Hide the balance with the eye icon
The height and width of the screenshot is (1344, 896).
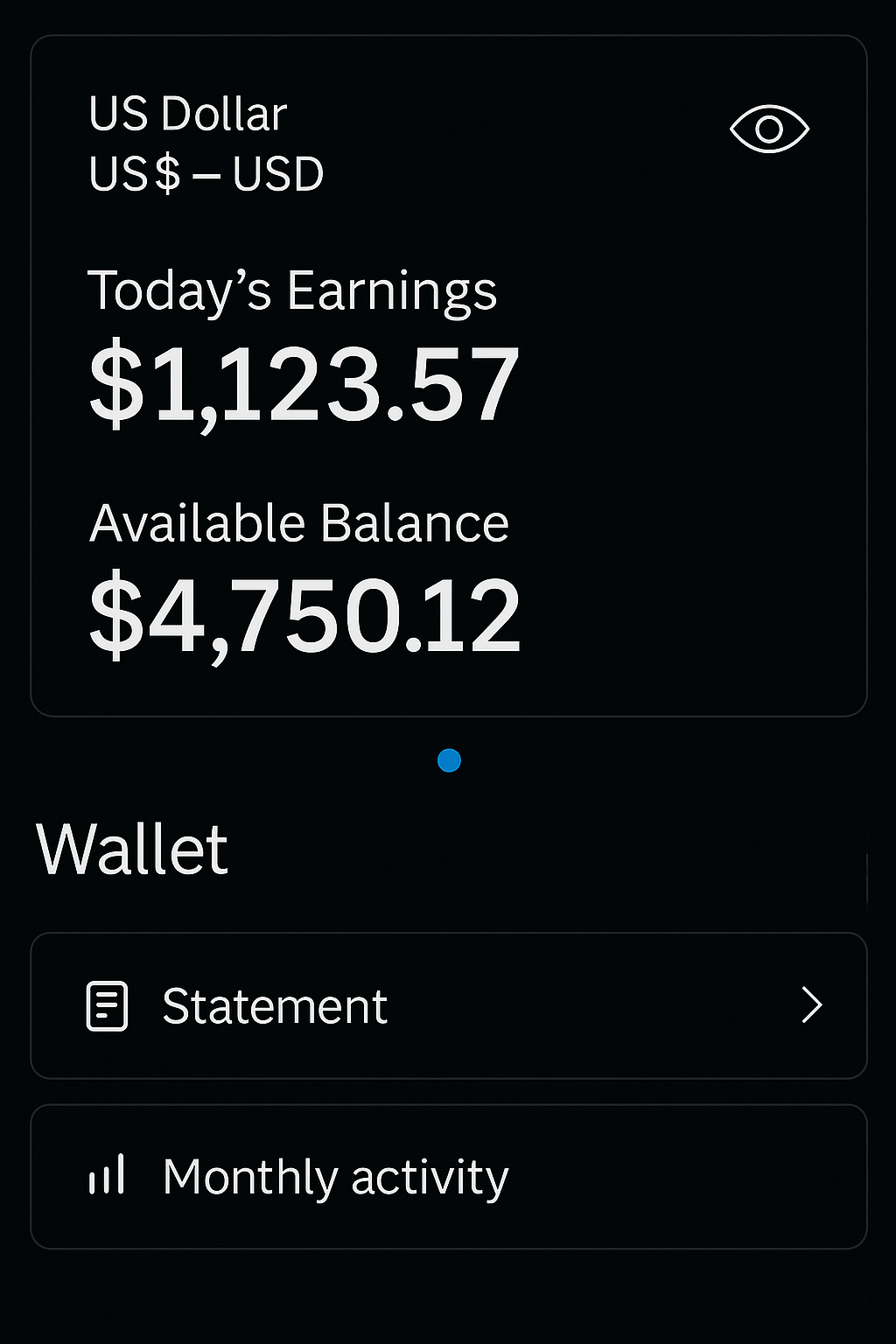pos(769,129)
